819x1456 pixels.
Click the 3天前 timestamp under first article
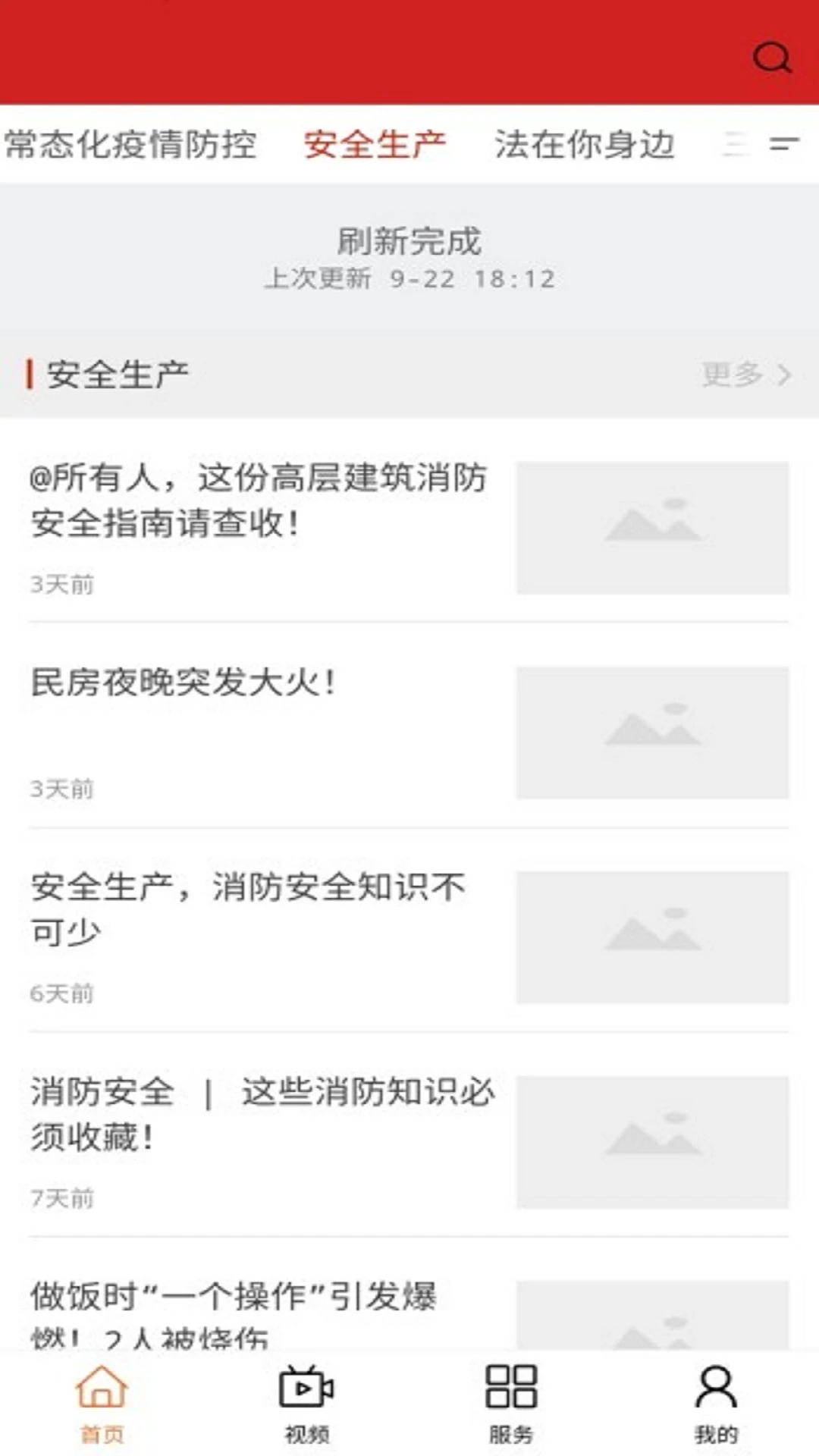click(x=61, y=584)
